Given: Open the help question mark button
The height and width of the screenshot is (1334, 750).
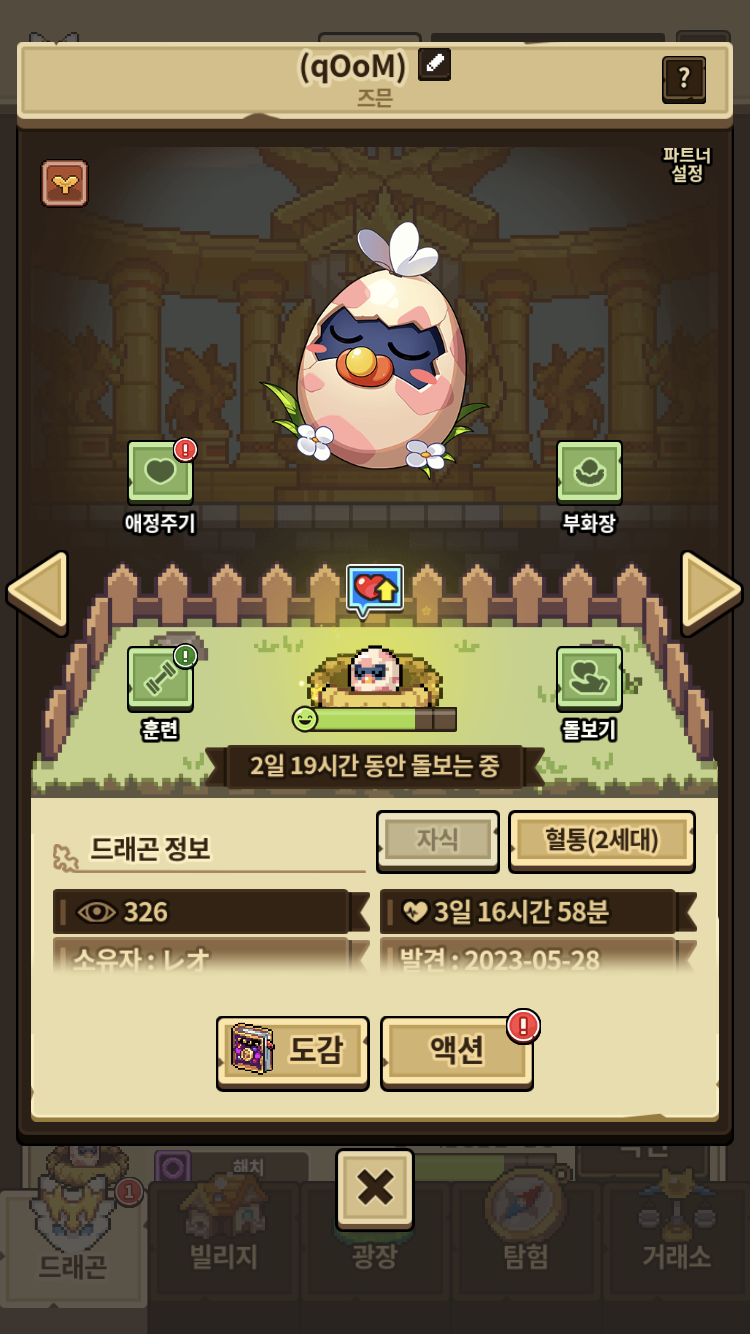Looking at the screenshot, I should click(684, 78).
